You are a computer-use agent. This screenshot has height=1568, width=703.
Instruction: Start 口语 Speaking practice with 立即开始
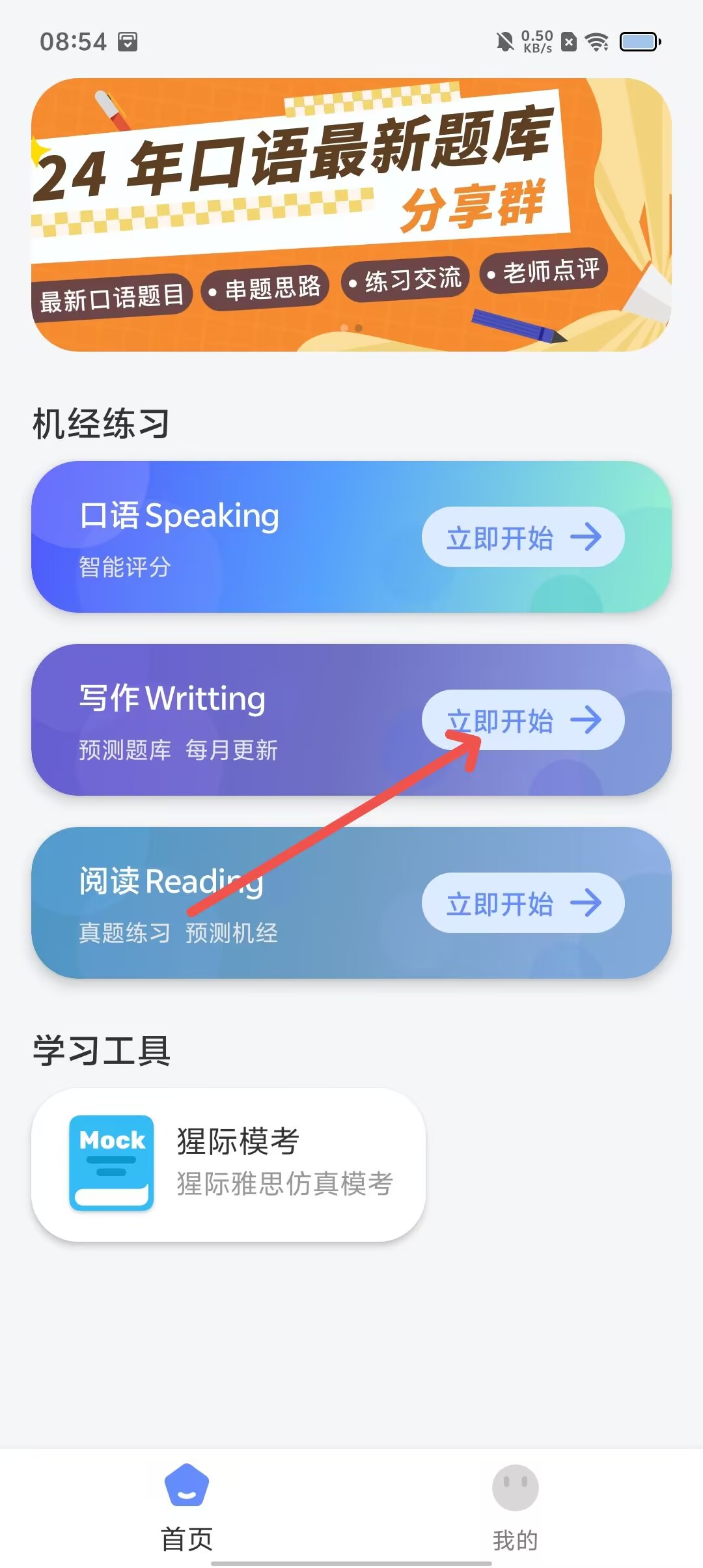click(523, 537)
